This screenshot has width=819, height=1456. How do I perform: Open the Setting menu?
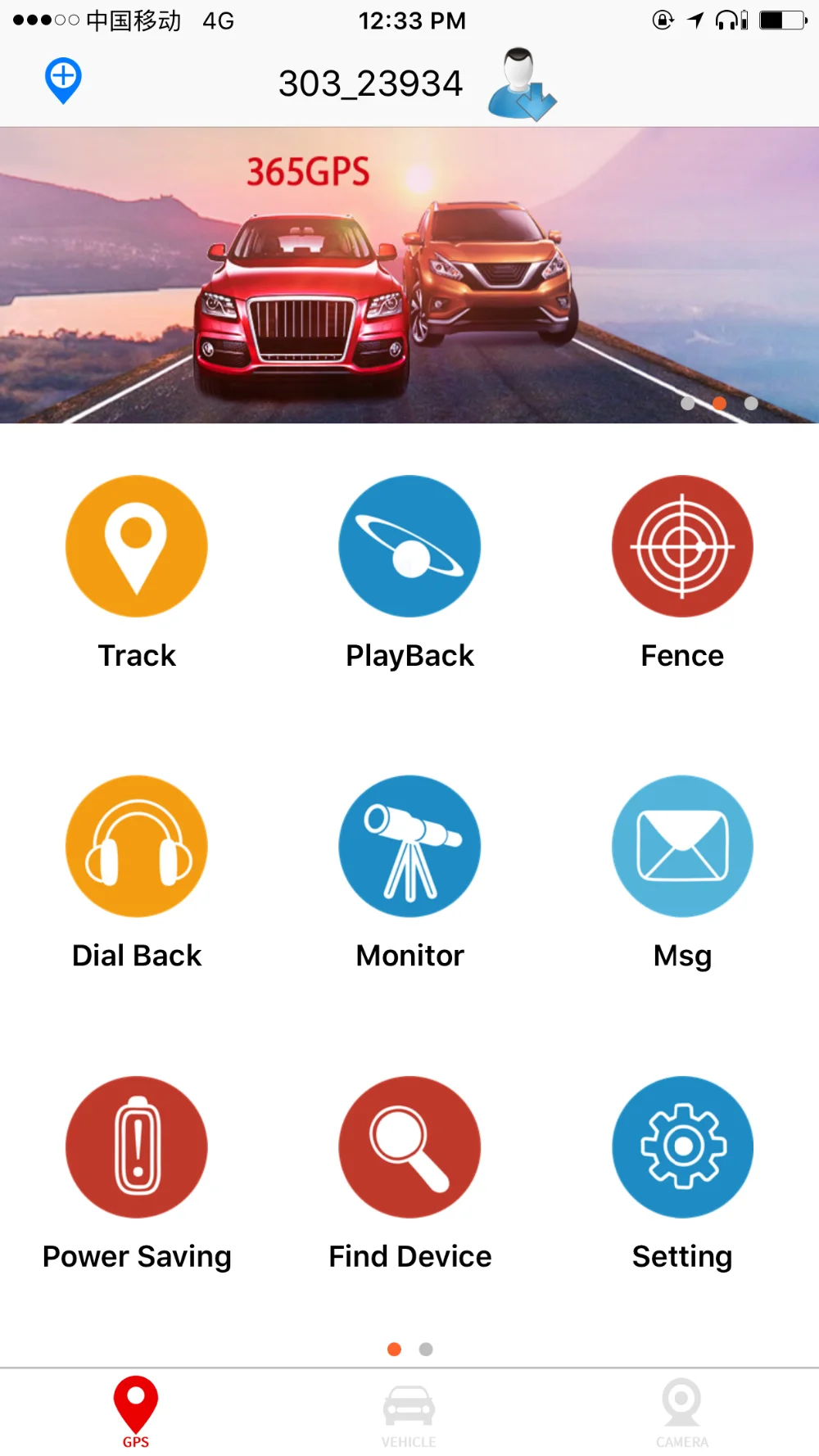click(x=682, y=1146)
